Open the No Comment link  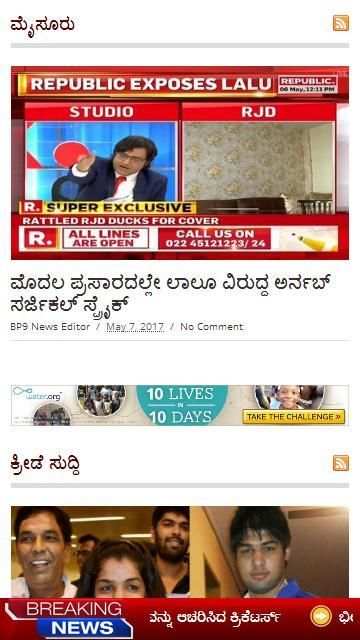click(211, 327)
